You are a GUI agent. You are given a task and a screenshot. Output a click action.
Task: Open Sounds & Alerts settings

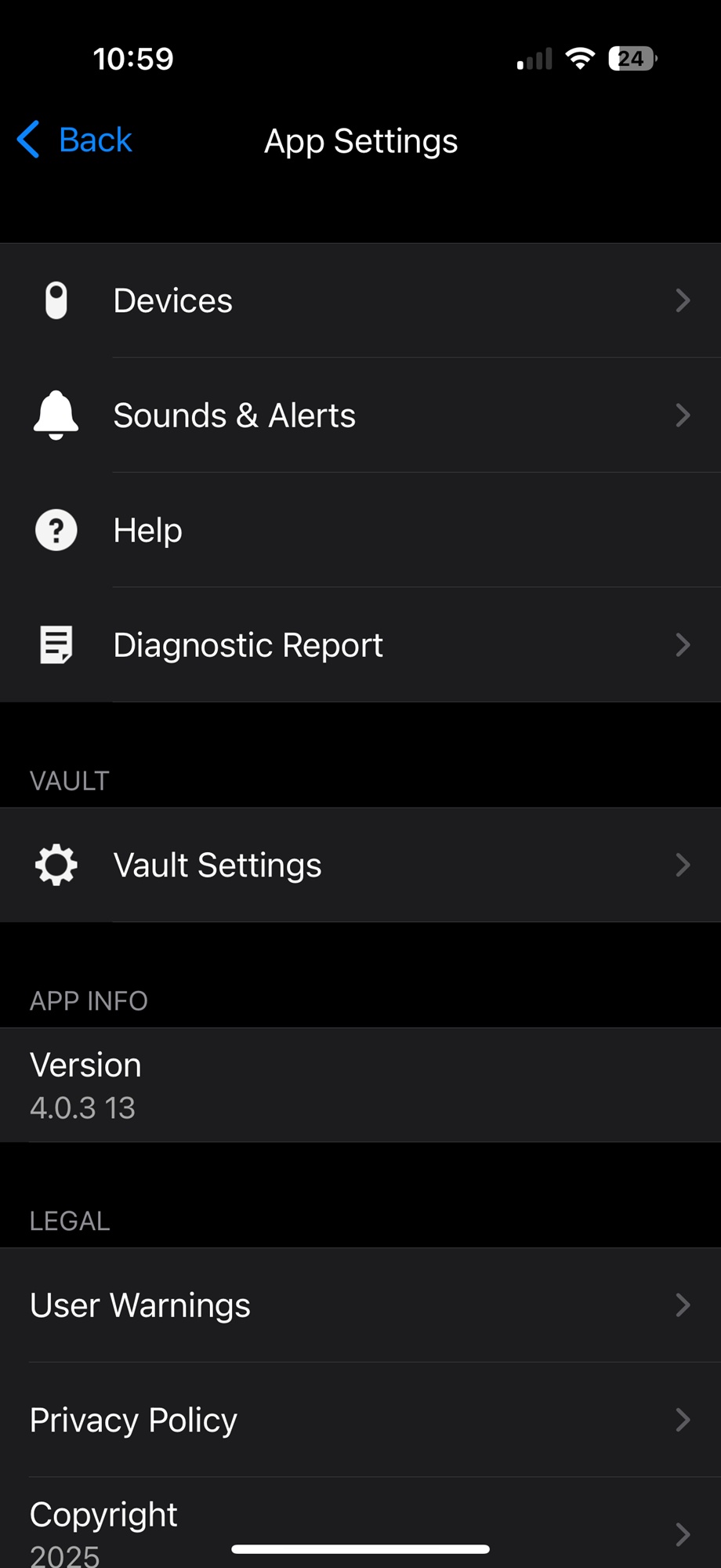click(360, 415)
